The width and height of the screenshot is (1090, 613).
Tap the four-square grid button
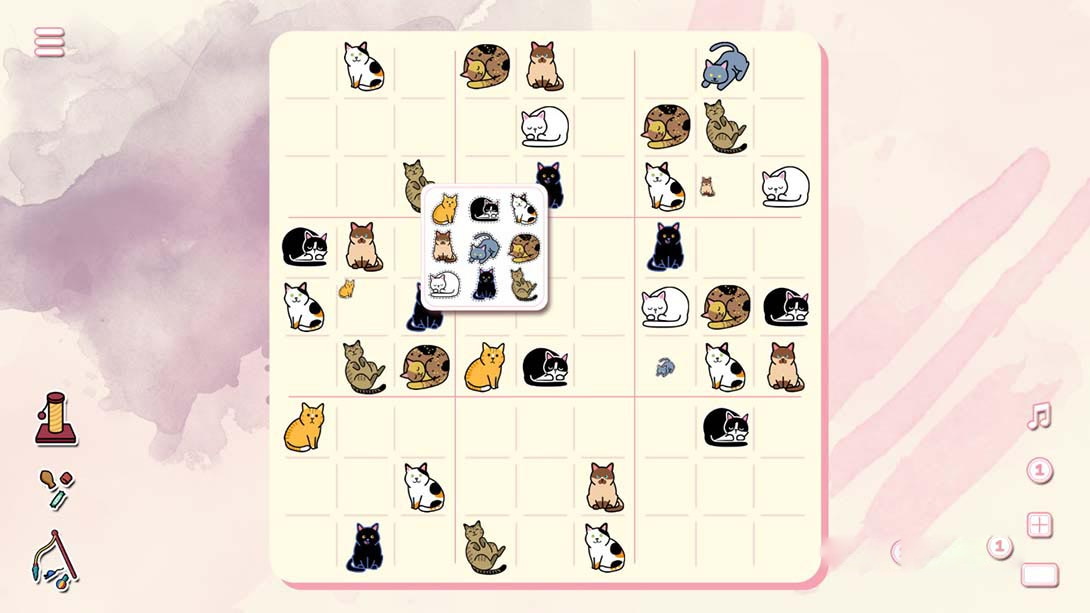(x=1039, y=525)
